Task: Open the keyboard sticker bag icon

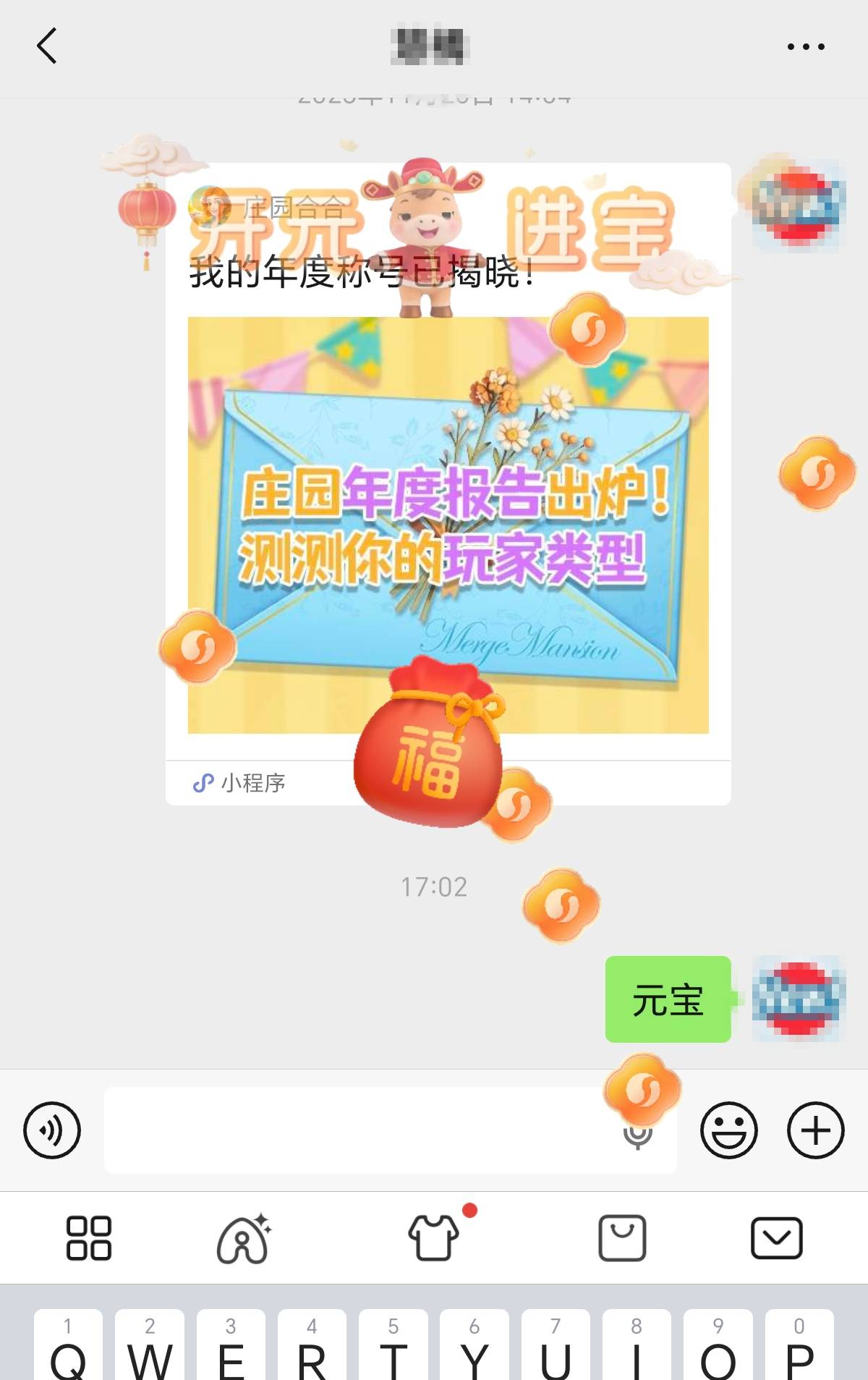Action: click(622, 1238)
